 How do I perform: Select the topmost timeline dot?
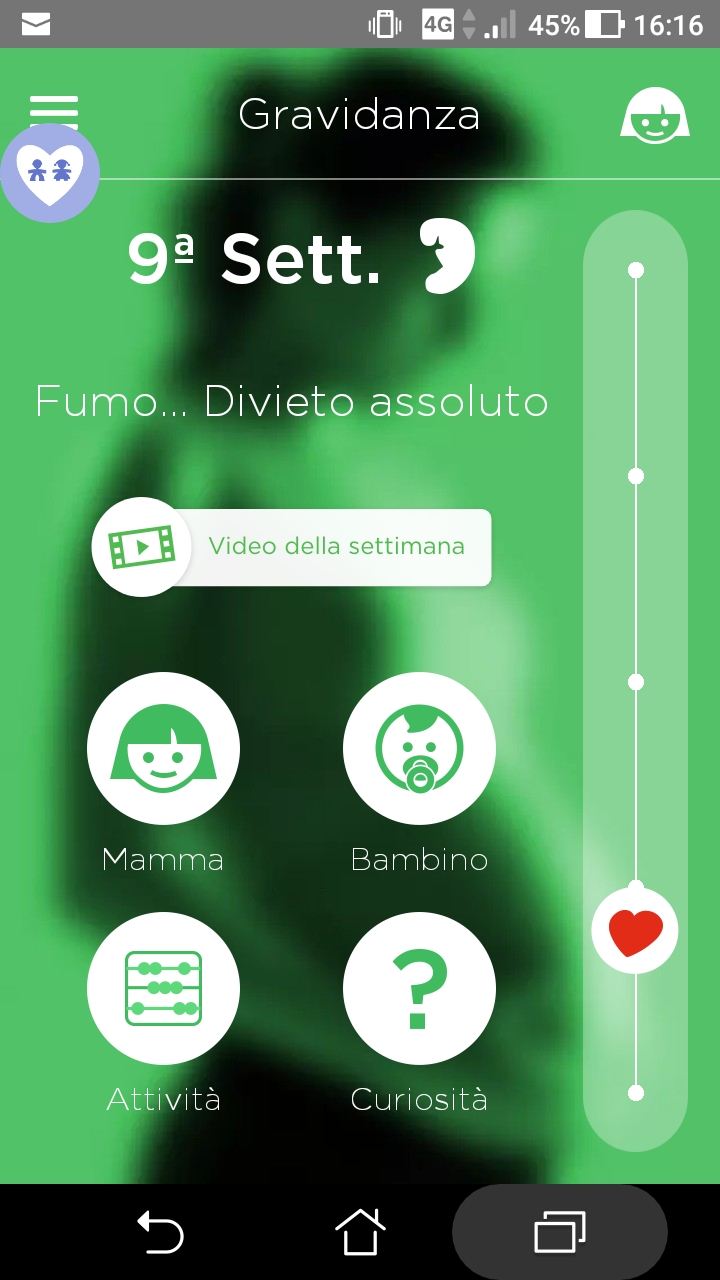pos(635,270)
